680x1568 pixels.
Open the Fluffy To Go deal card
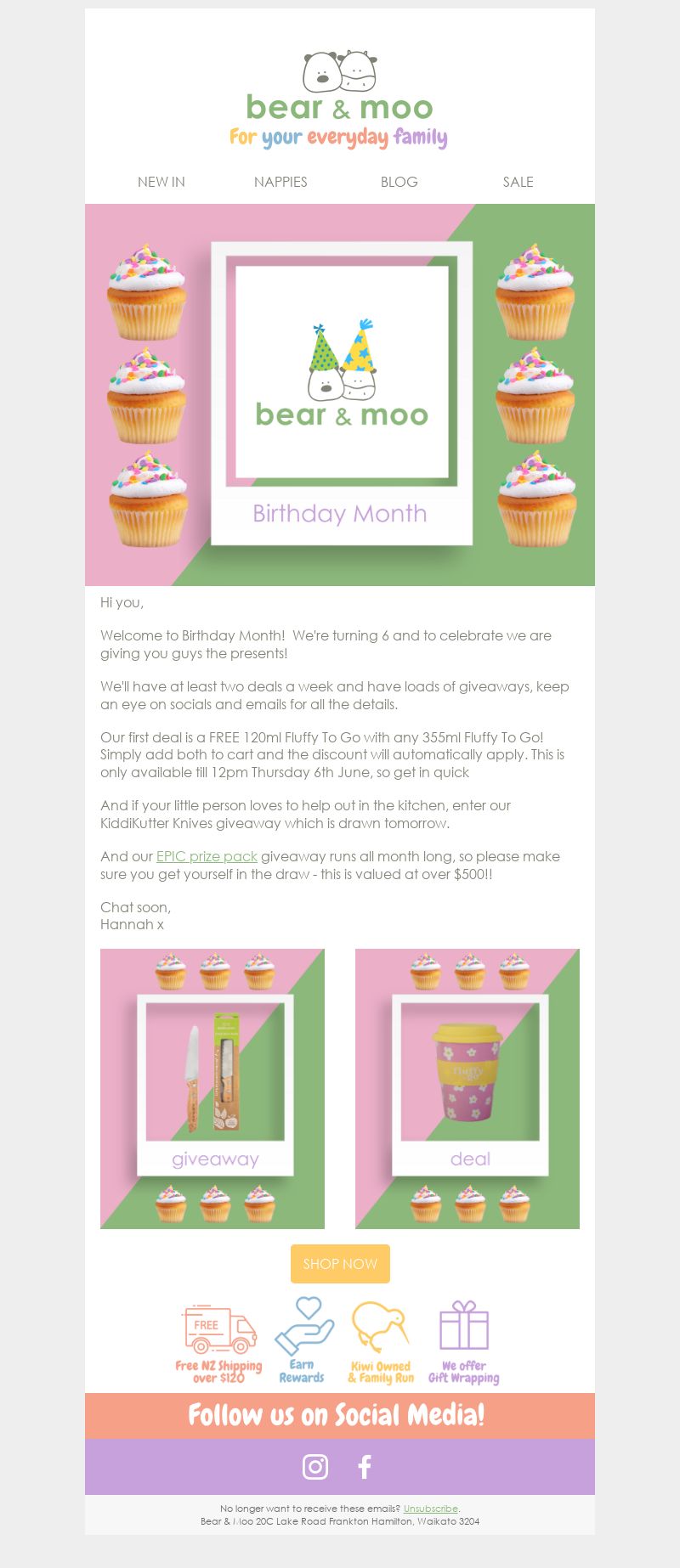(x=467, y=1088)
